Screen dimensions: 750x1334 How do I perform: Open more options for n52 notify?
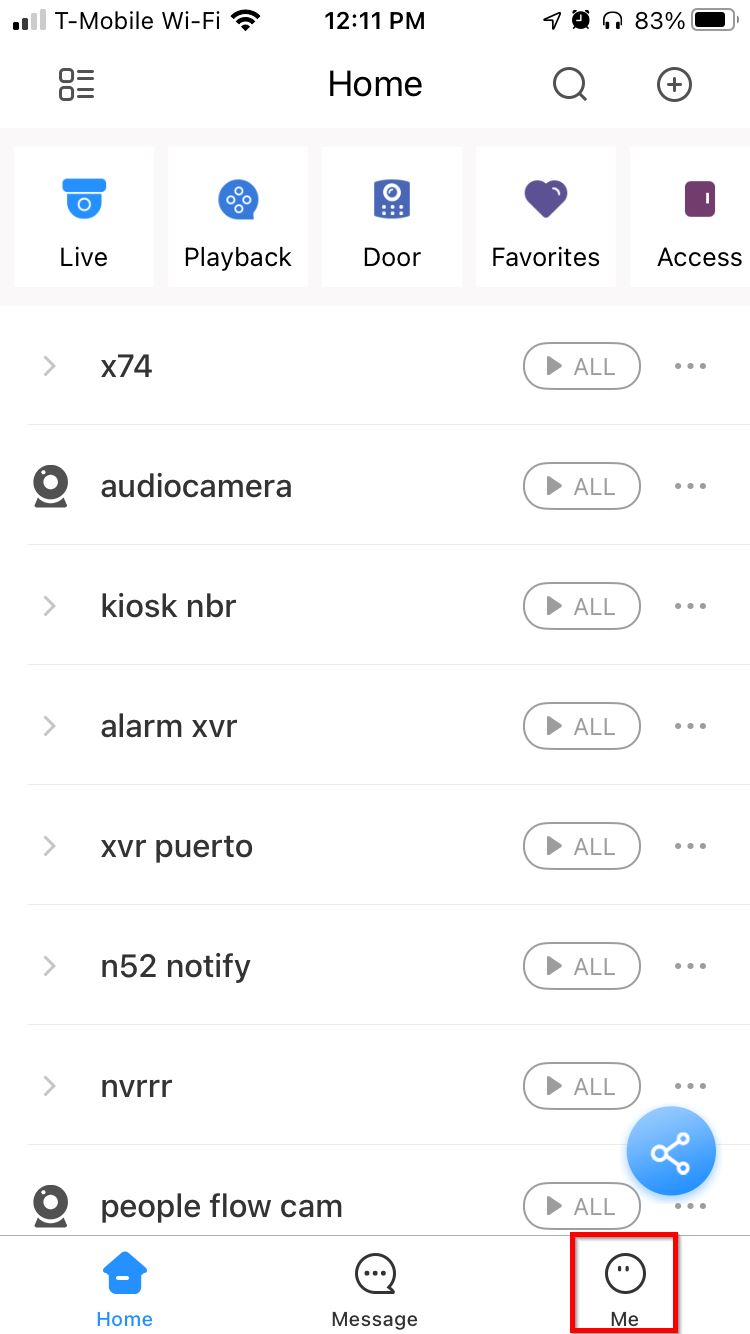pos(690,966)
